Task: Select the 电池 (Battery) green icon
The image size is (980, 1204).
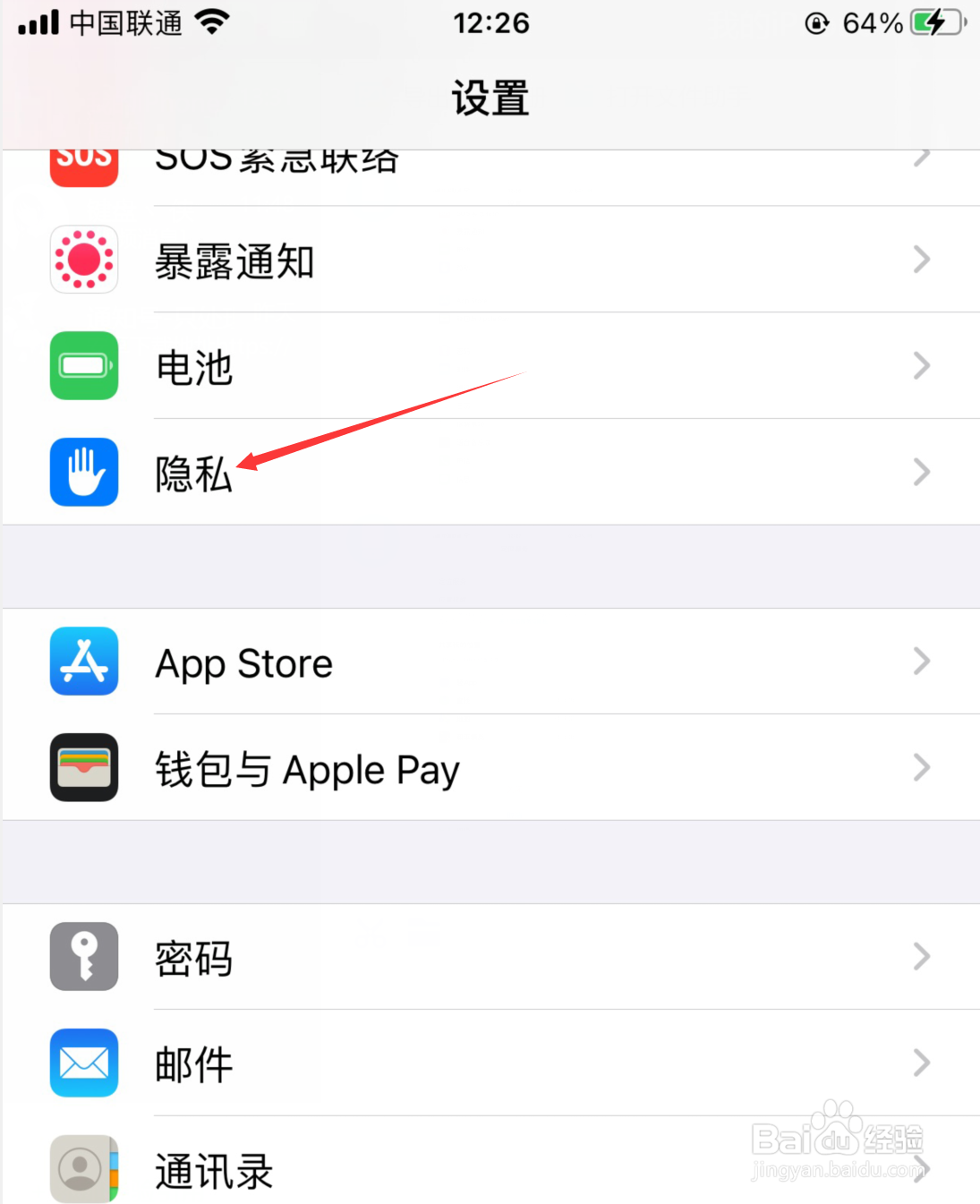Action: pos(83,366)
